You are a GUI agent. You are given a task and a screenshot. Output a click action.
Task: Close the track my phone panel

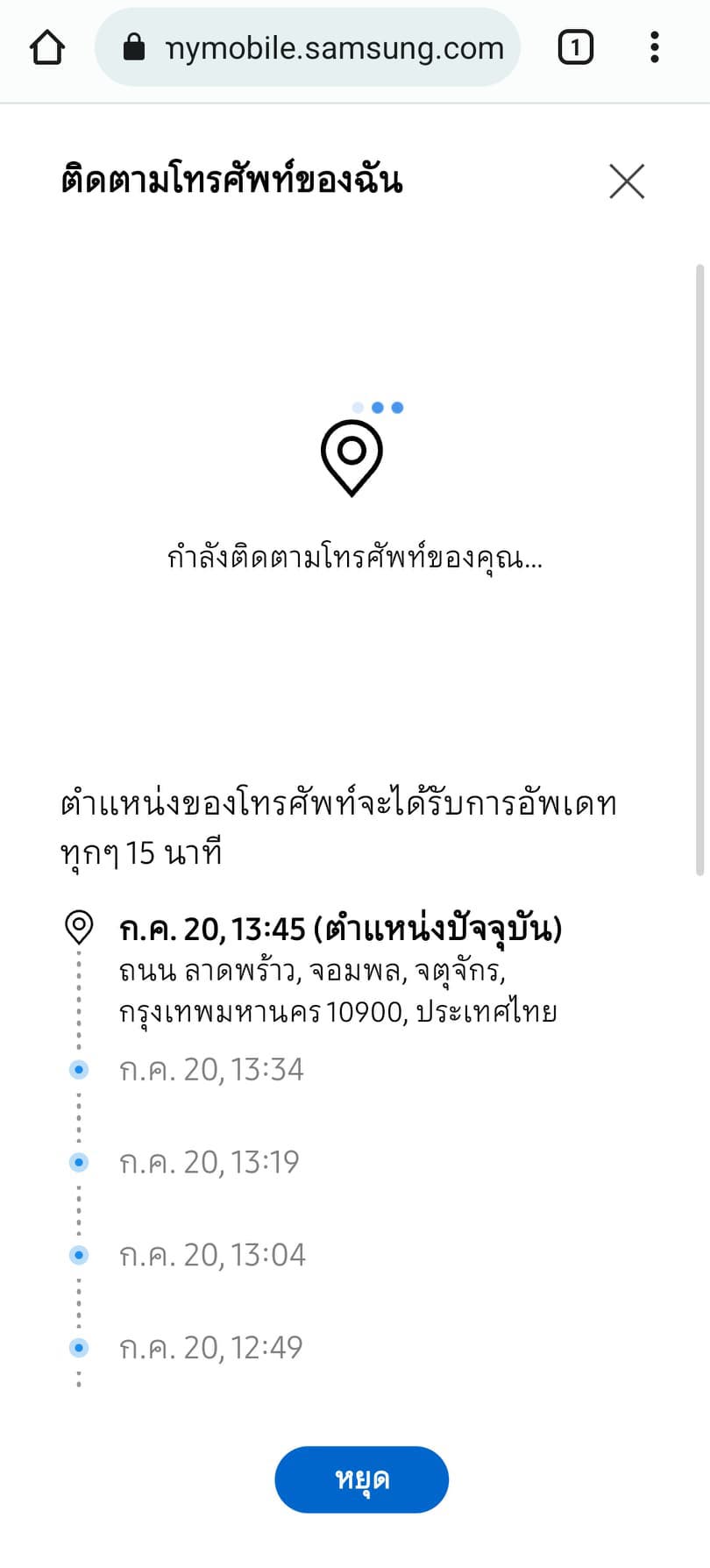coord(627,182)
